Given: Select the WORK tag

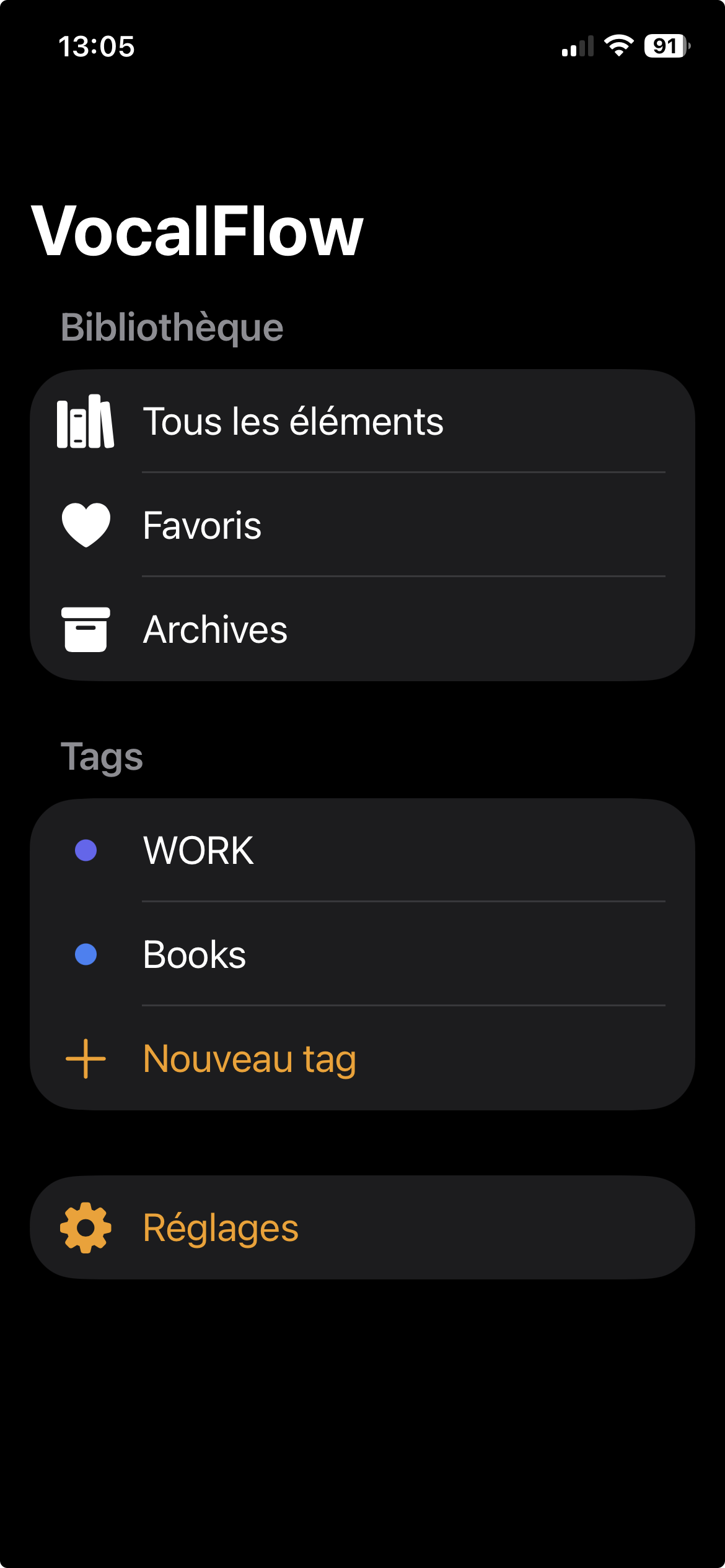Looking at the screenshot, I should tap(198, 850).
